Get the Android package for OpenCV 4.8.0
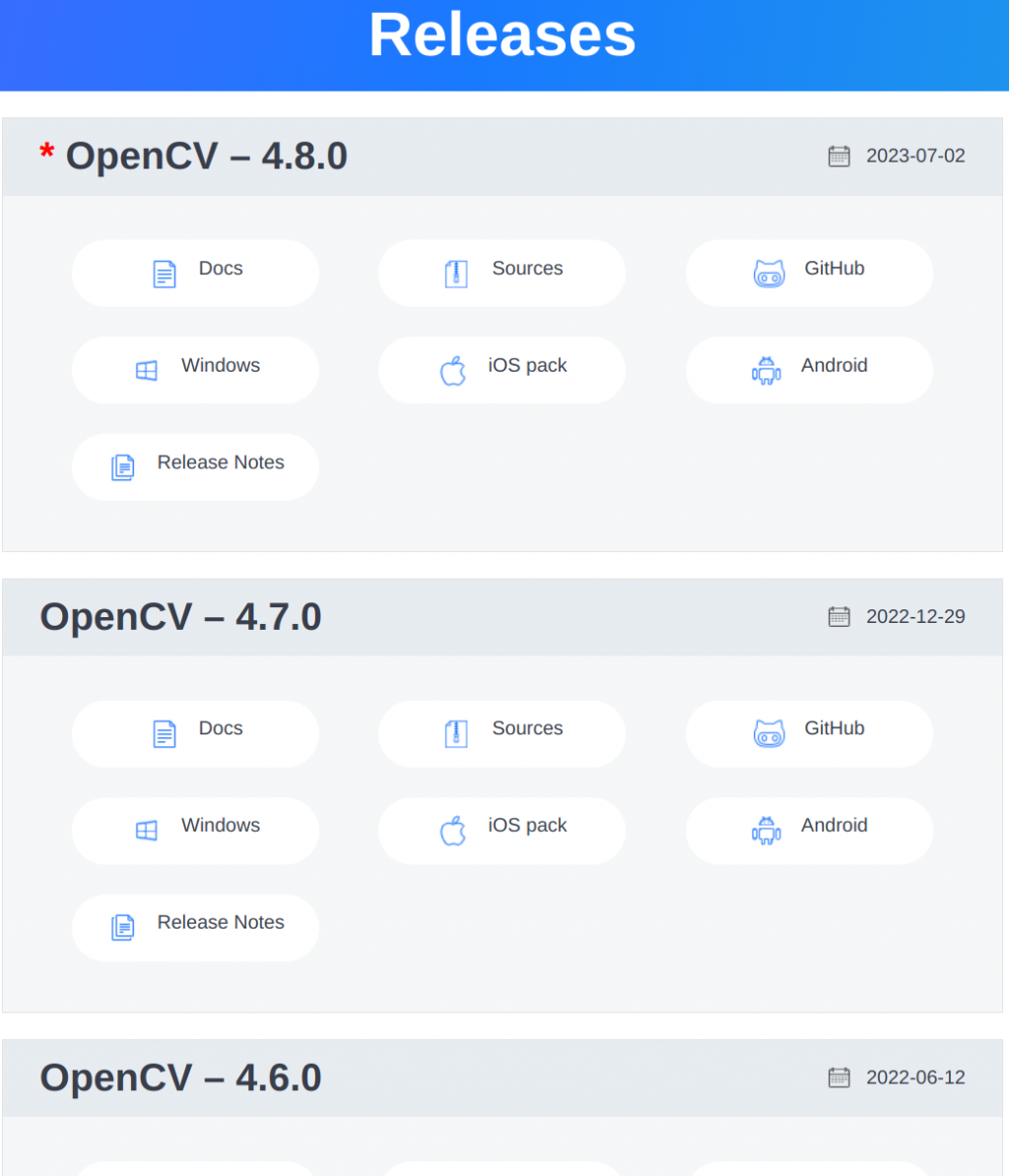This screenshot has height=1176, width=1009. pyautogui.click(x=809, y=370)
